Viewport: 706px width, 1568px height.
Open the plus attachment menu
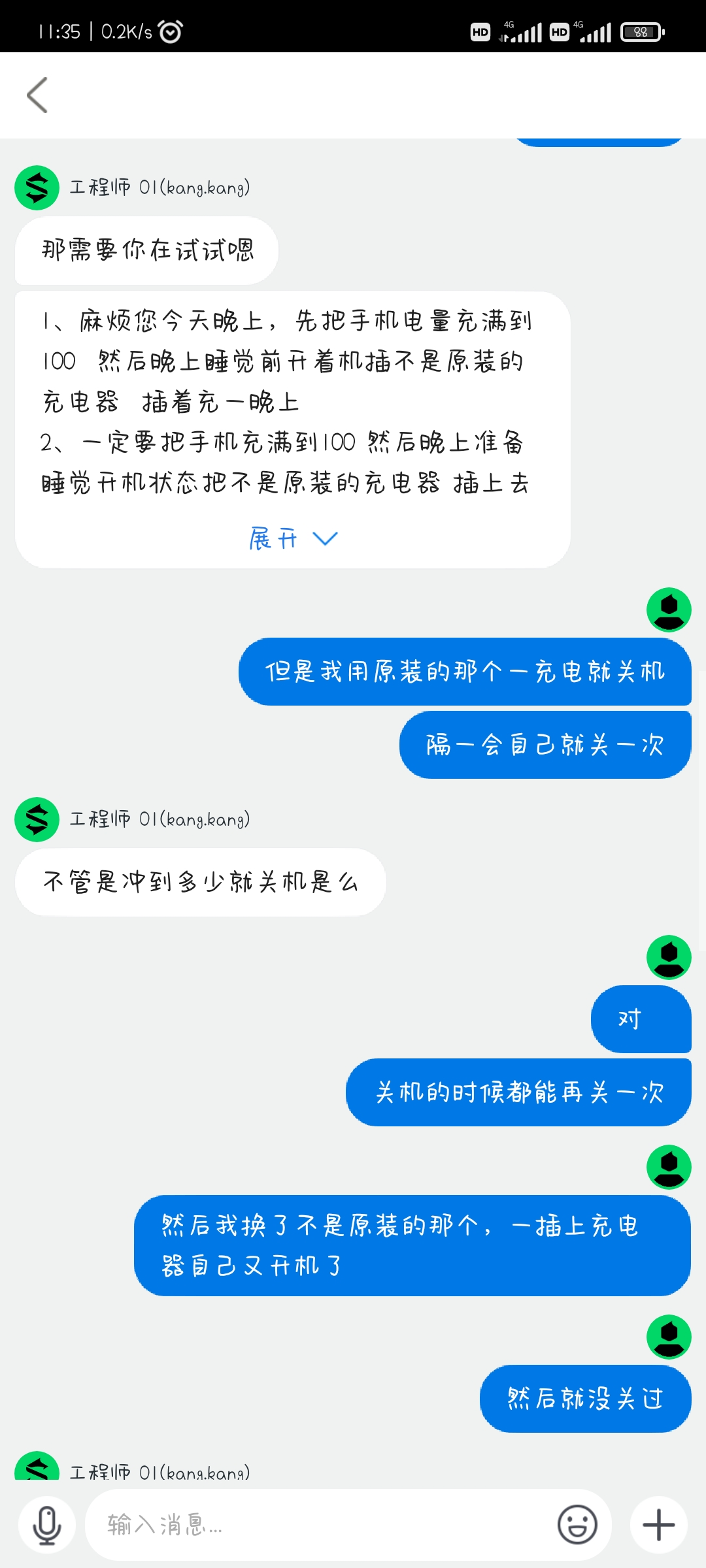(658, 1525)
